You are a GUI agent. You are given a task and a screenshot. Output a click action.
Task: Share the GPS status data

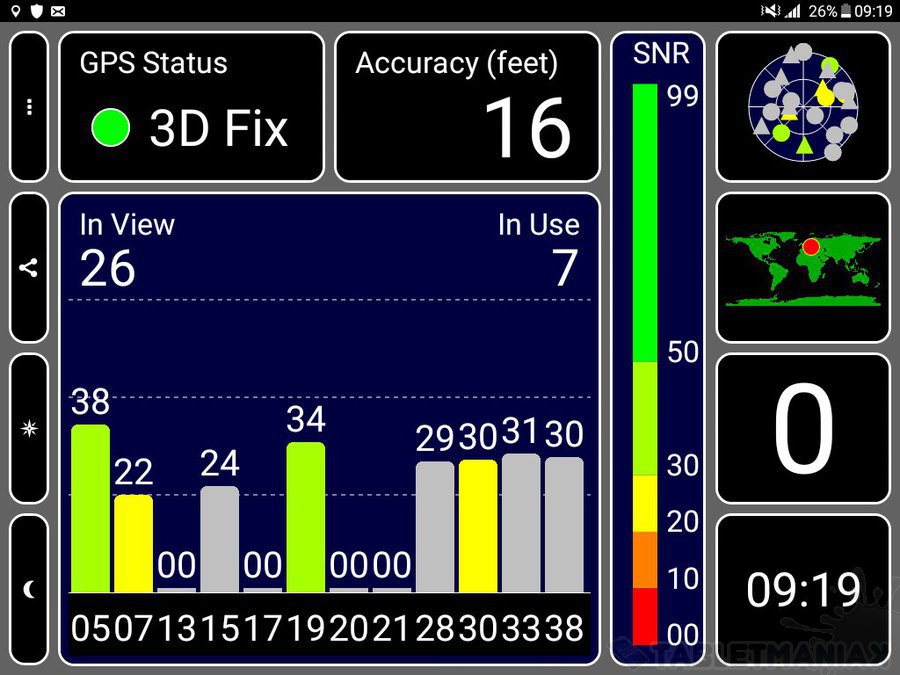click(x=29, y=268)
